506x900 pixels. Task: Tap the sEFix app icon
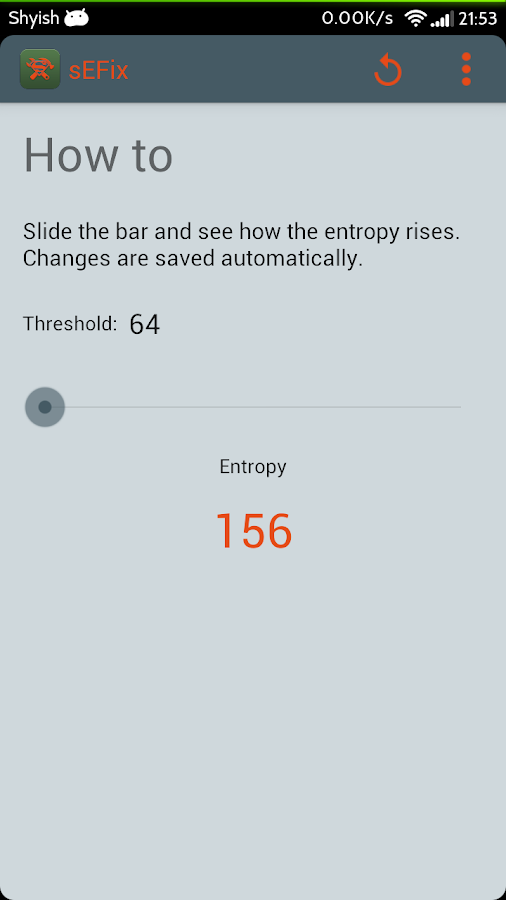tap(40, 69)
